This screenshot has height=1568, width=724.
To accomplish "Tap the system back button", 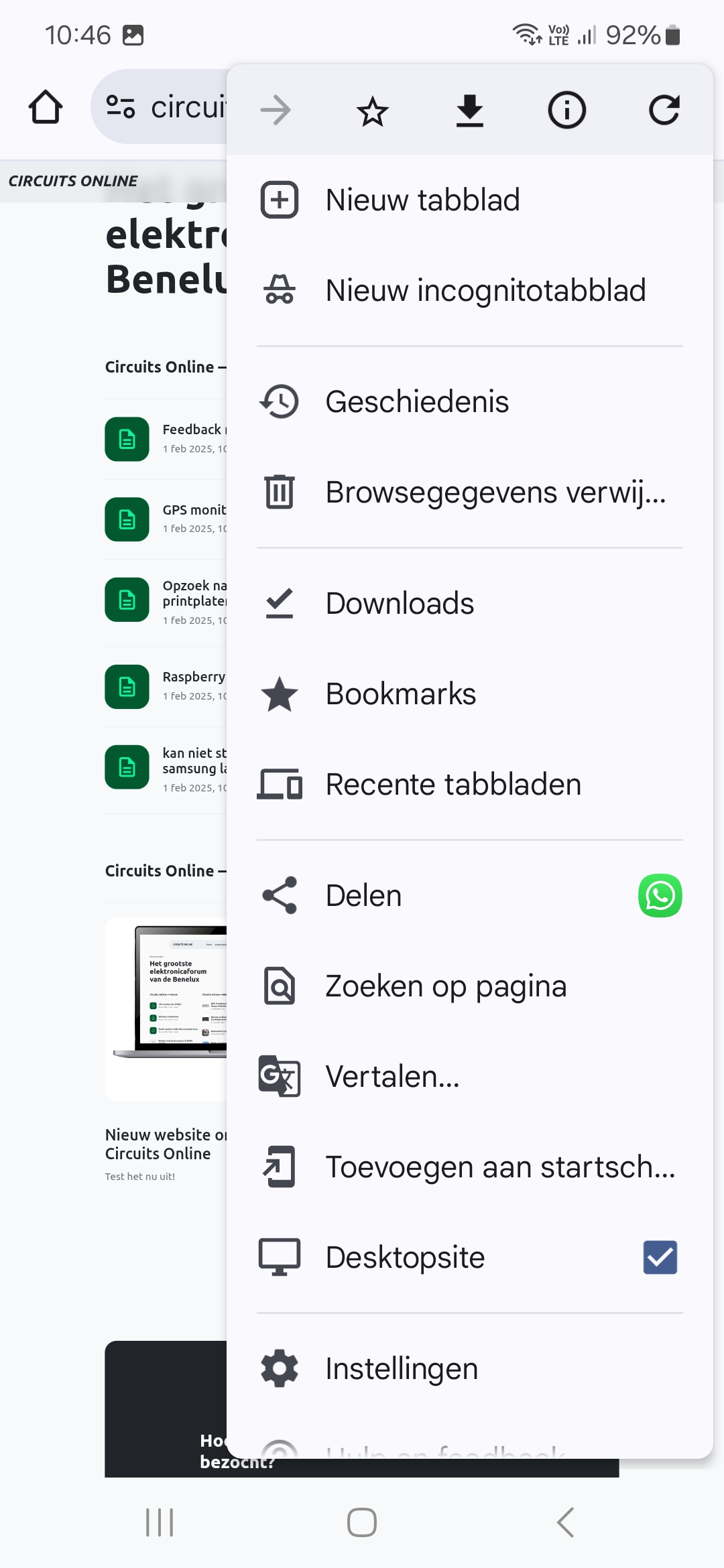I will (565, 1522).
